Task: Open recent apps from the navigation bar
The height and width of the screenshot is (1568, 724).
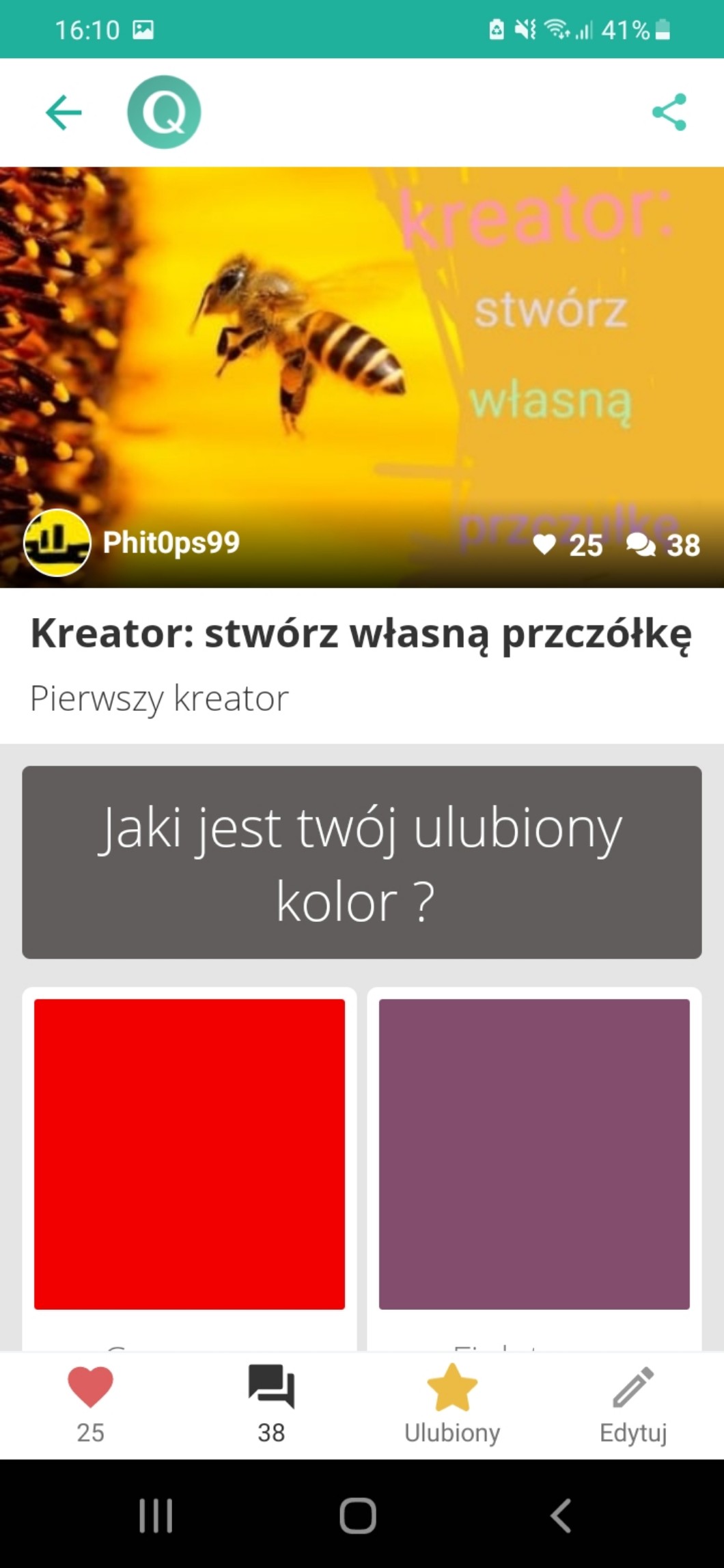Action: pyautogui.click(x=156, y=1516)
